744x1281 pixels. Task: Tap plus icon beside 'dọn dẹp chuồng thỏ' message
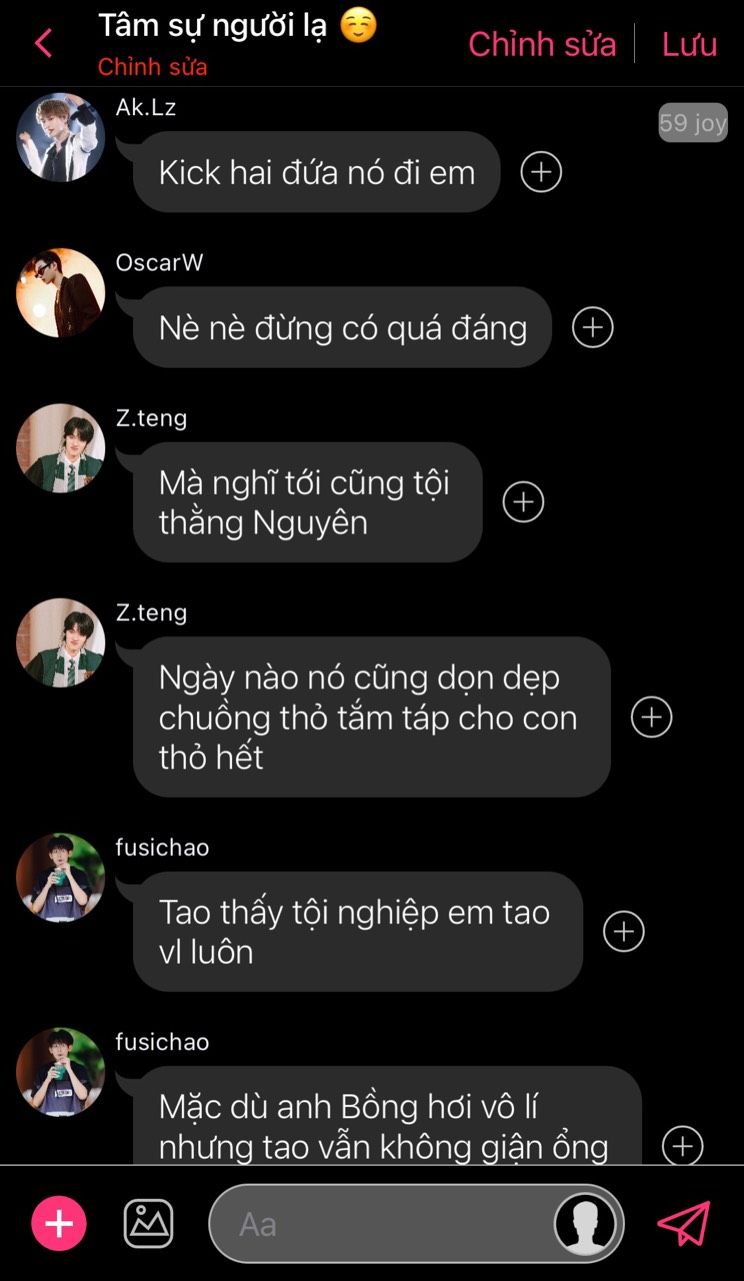(x=651, y=717)
